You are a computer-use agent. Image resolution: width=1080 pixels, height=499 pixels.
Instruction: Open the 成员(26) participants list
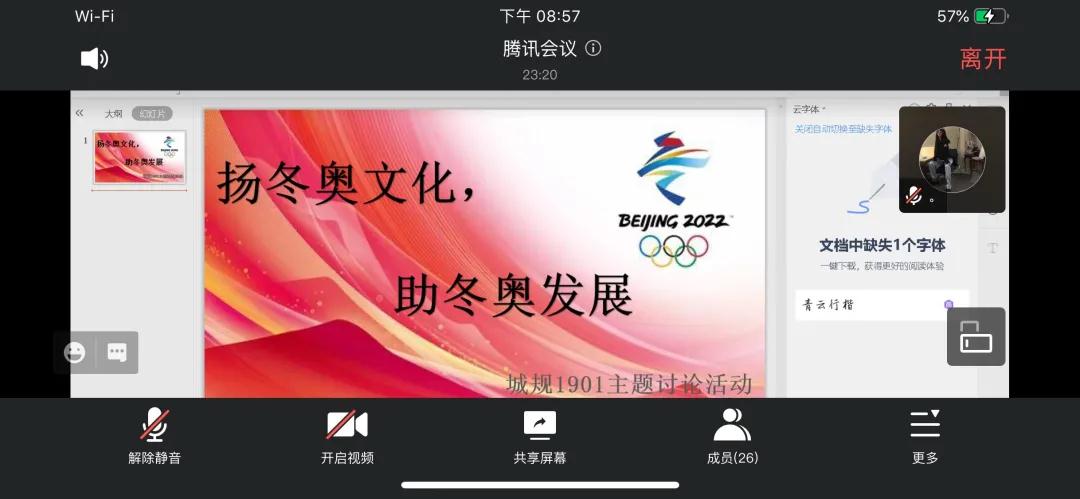tap(732, 436)
